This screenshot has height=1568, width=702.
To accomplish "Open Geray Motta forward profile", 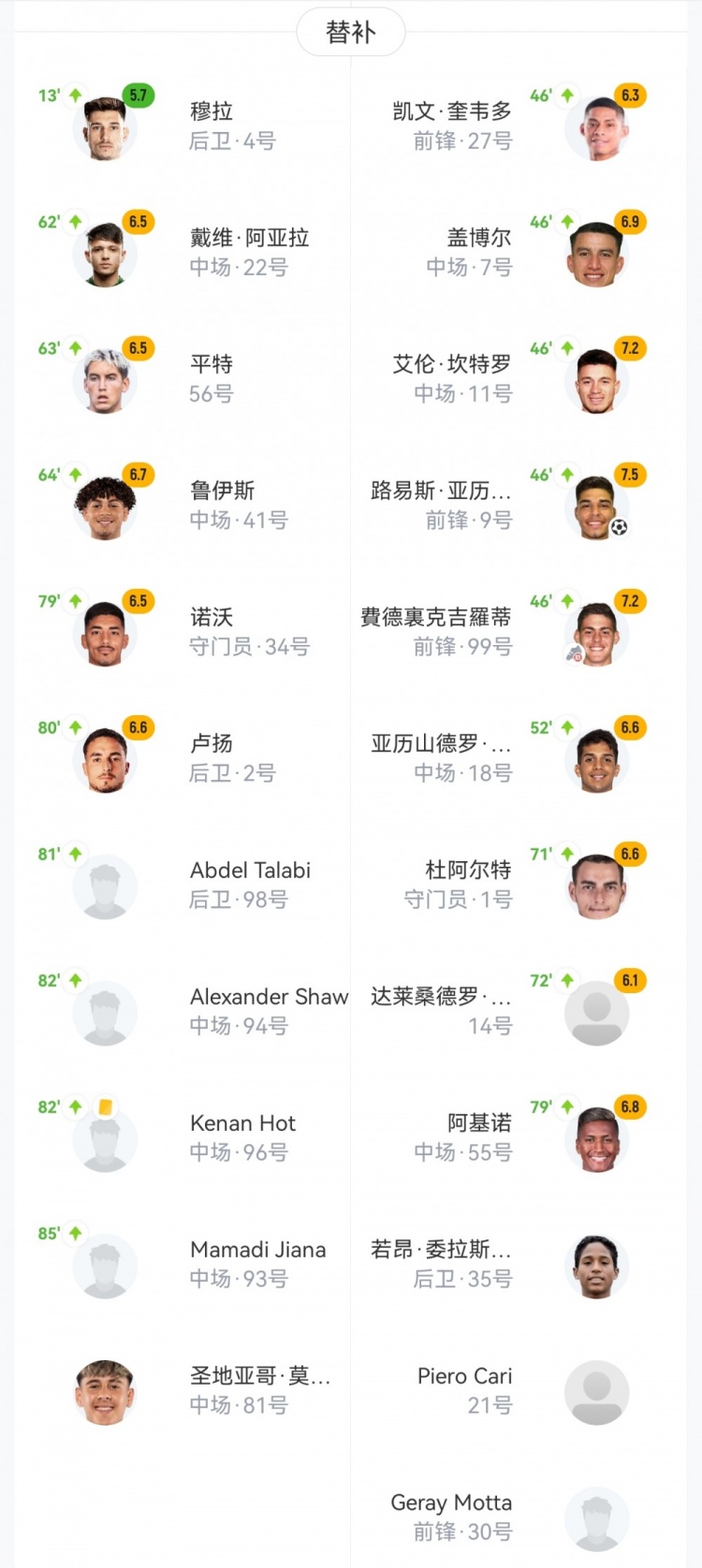I will (x=451, y=1516).
